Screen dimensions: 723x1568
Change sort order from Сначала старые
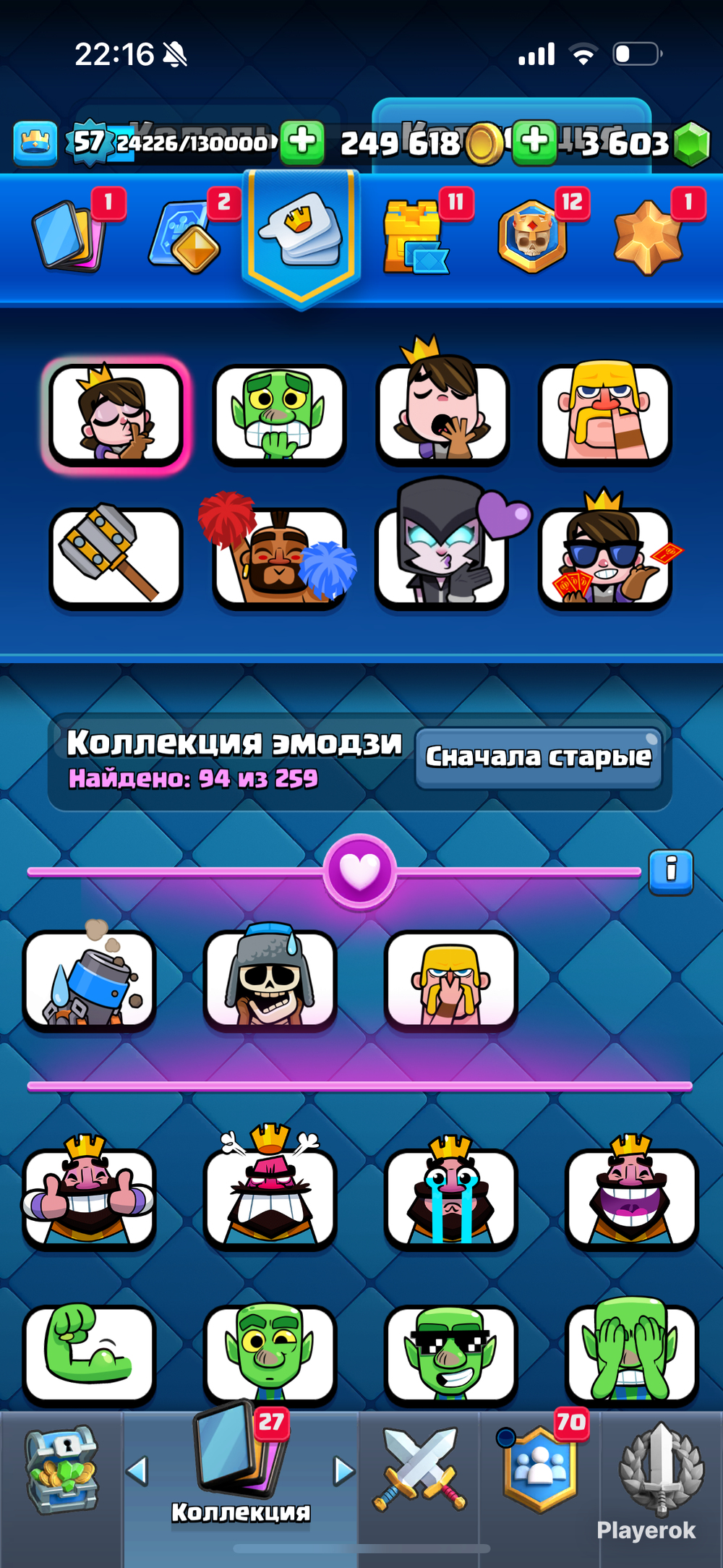click(539, 757)
